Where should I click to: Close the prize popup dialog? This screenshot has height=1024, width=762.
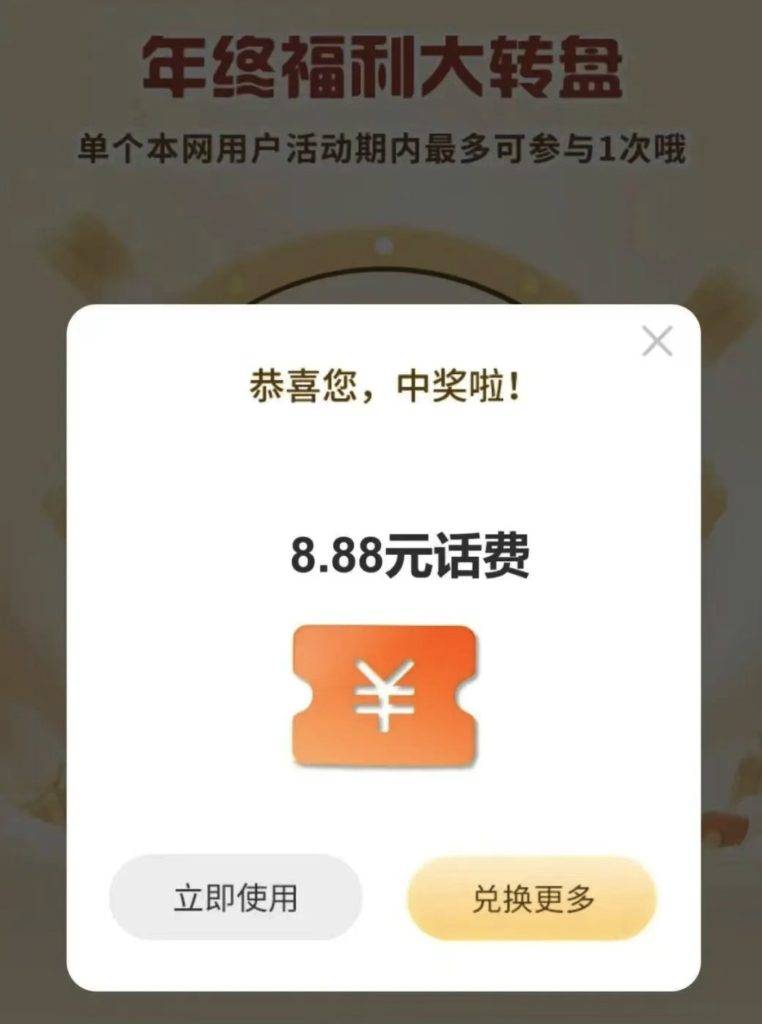point(657,342)
